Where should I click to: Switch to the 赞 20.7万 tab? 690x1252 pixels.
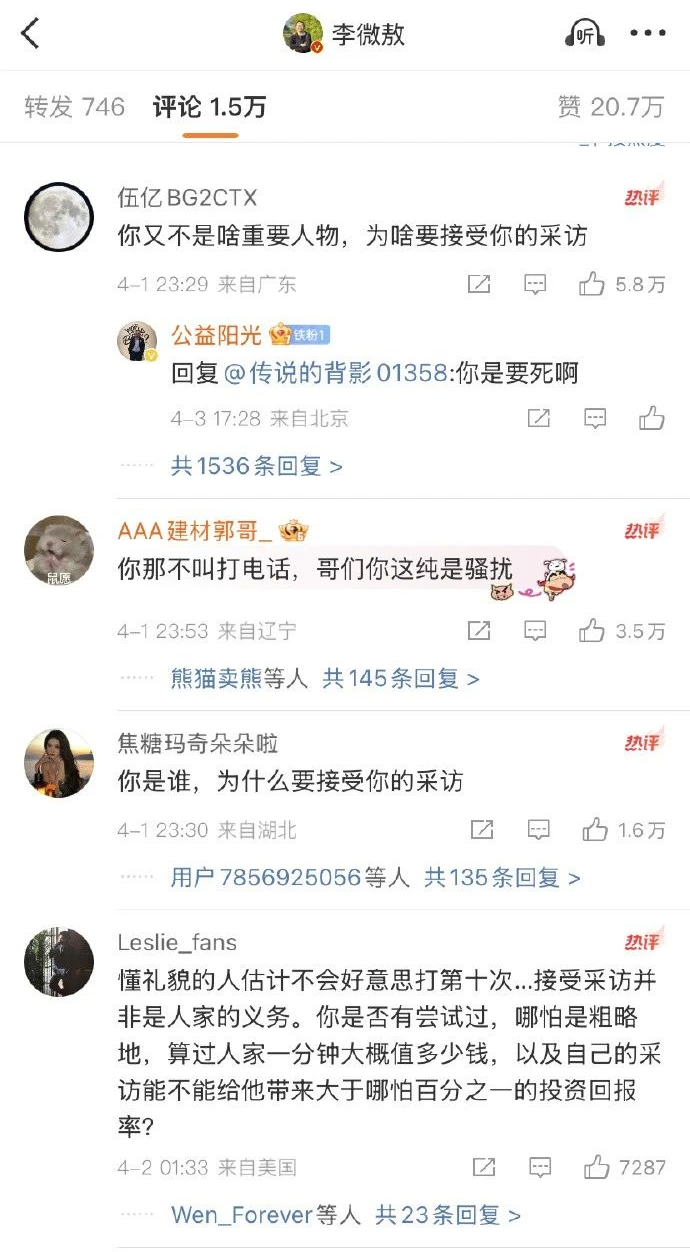pos(610,107)
